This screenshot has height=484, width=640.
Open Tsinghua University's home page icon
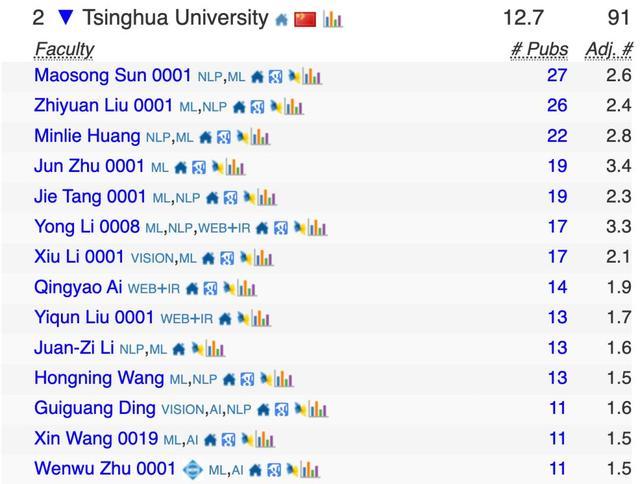281,19
